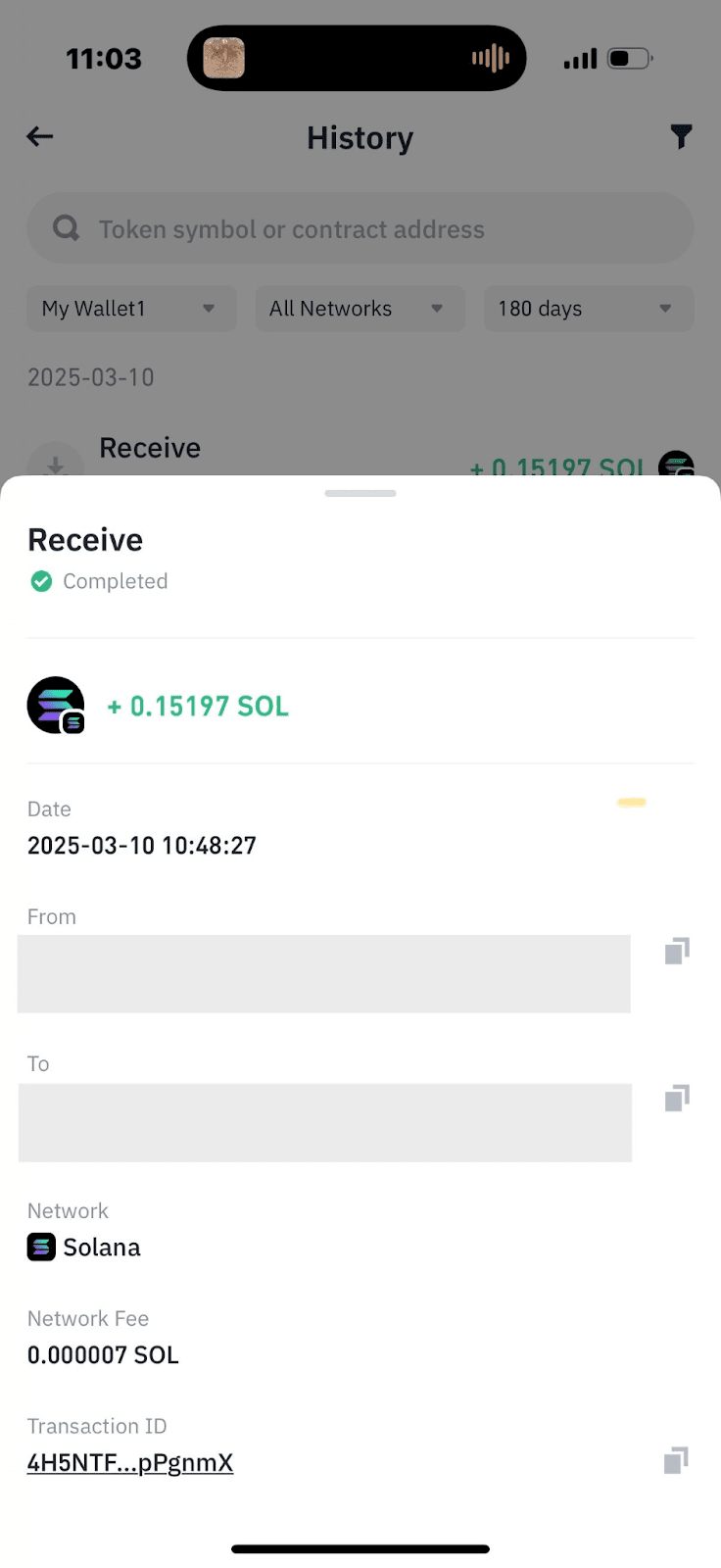
Task: Tap the token symbol search field
Action: 360,229
